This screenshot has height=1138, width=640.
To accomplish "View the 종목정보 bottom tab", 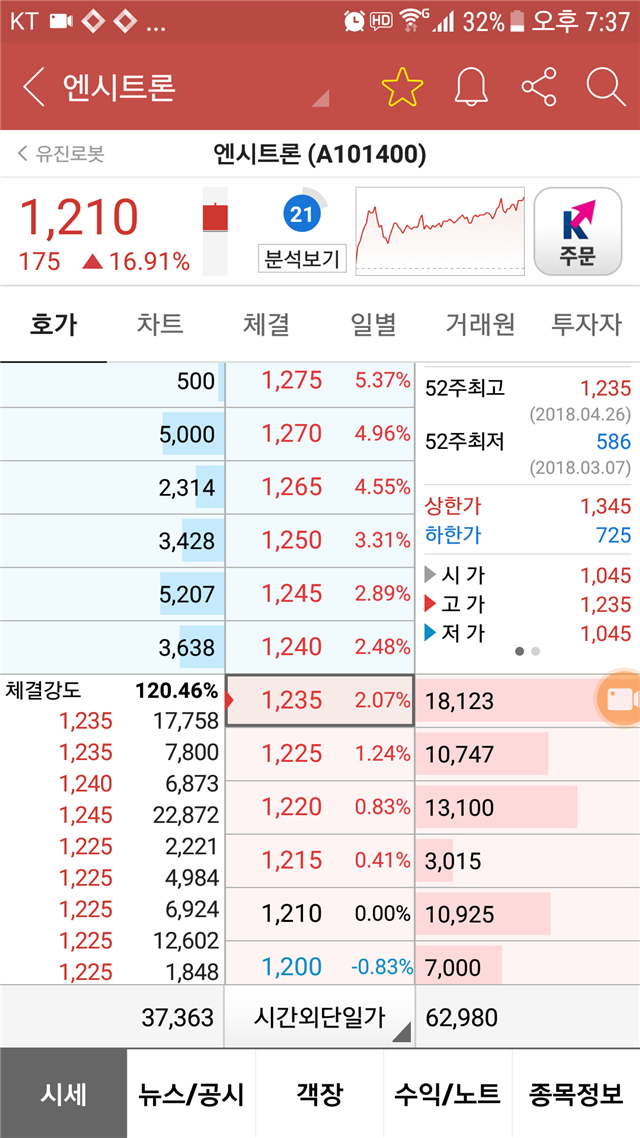I will (576, 1094).
